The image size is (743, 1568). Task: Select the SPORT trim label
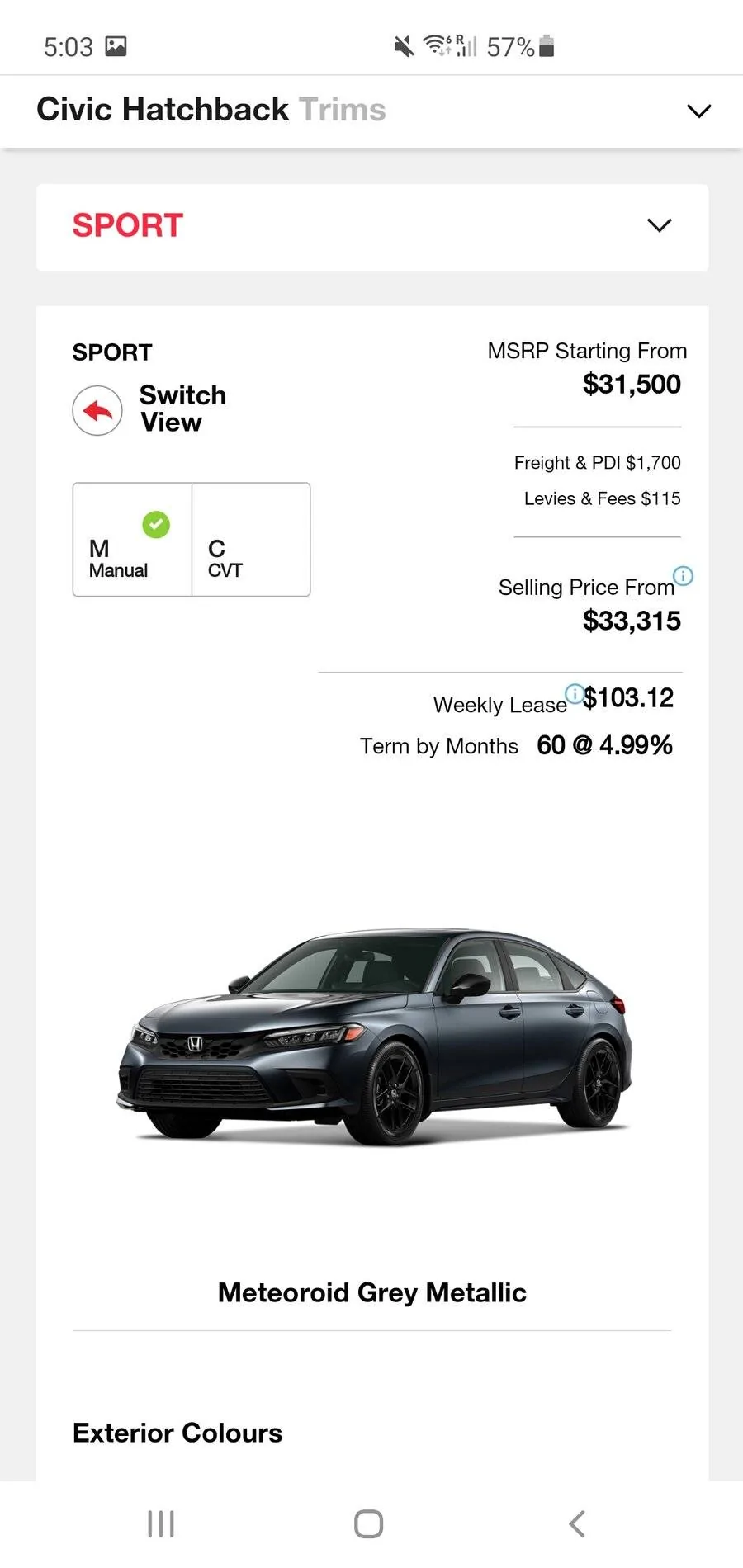(127, 225)
